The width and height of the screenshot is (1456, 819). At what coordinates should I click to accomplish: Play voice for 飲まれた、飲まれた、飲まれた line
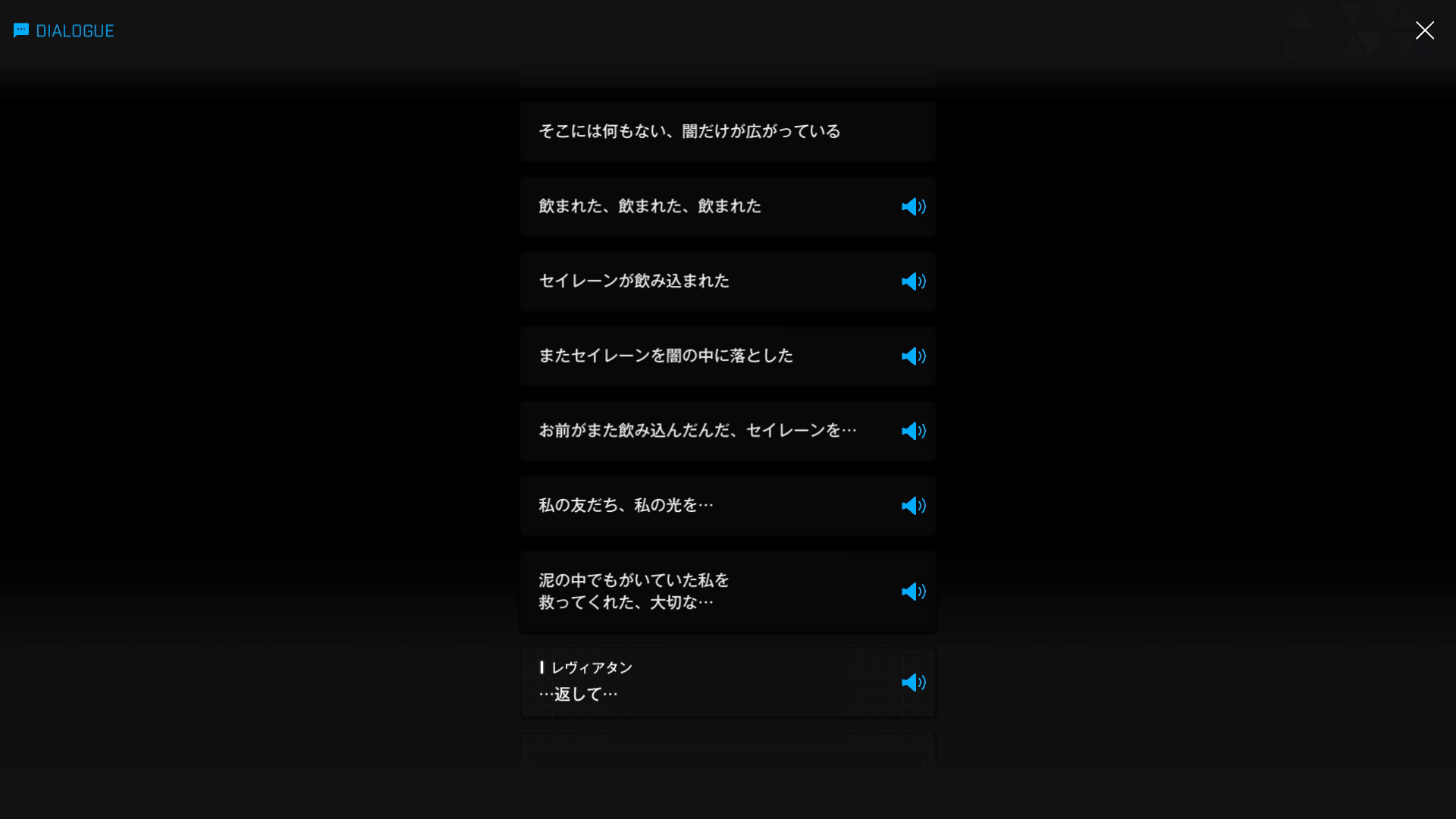tap(913, 207)
